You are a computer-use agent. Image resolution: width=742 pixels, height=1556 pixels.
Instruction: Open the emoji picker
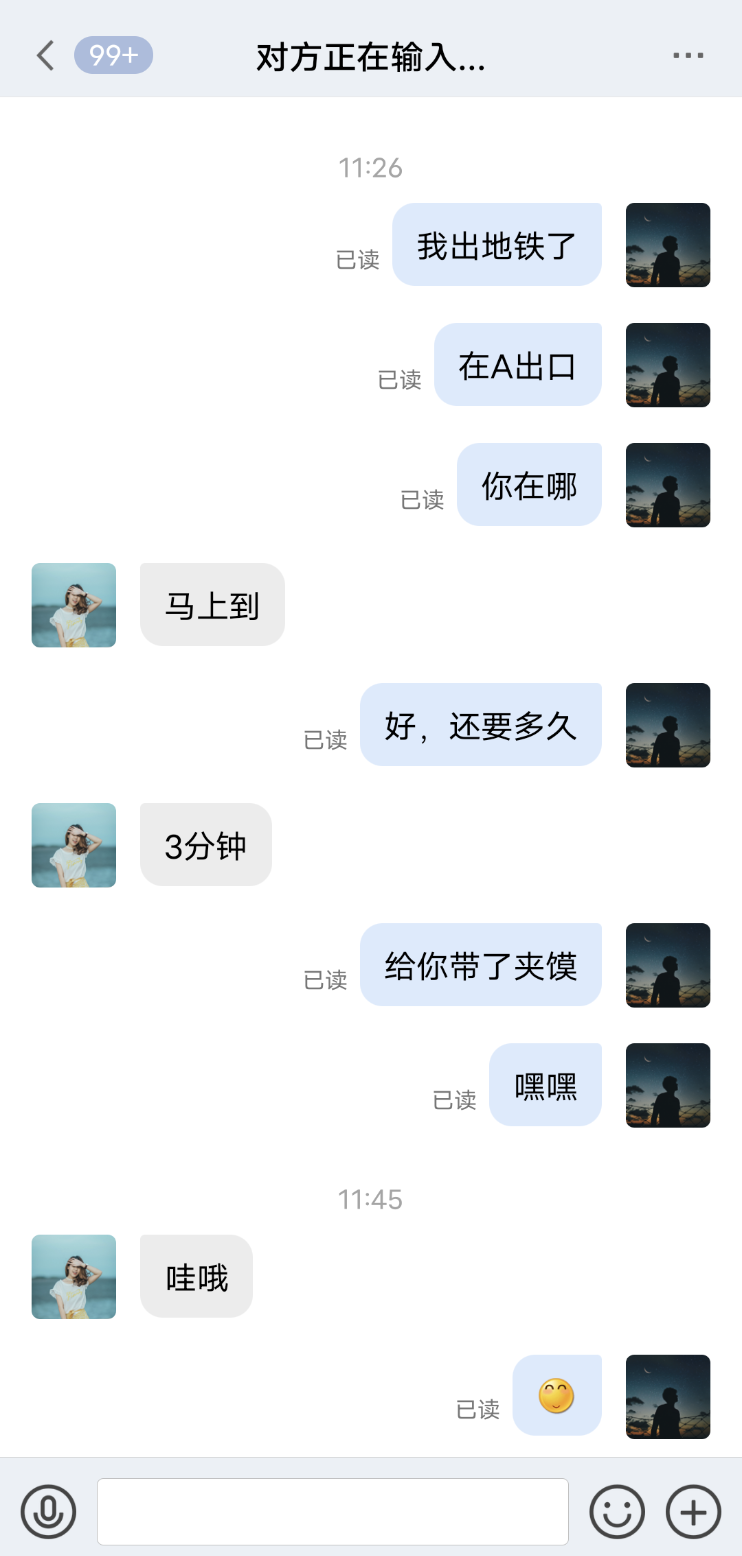(x=617, y=1511)
